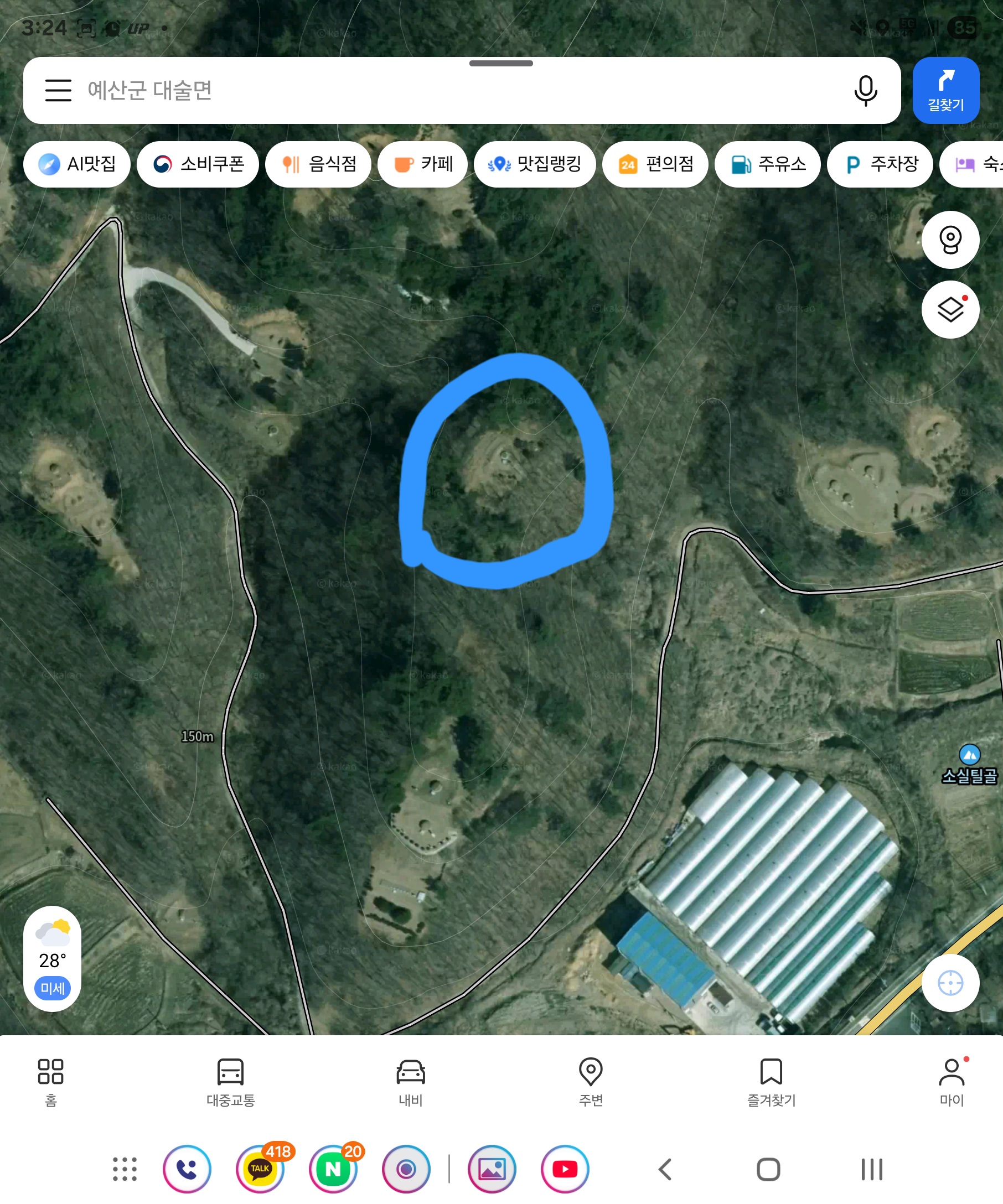Select the AI맛집 chip
This screenshot has width=1003, height=1204.
77,164
